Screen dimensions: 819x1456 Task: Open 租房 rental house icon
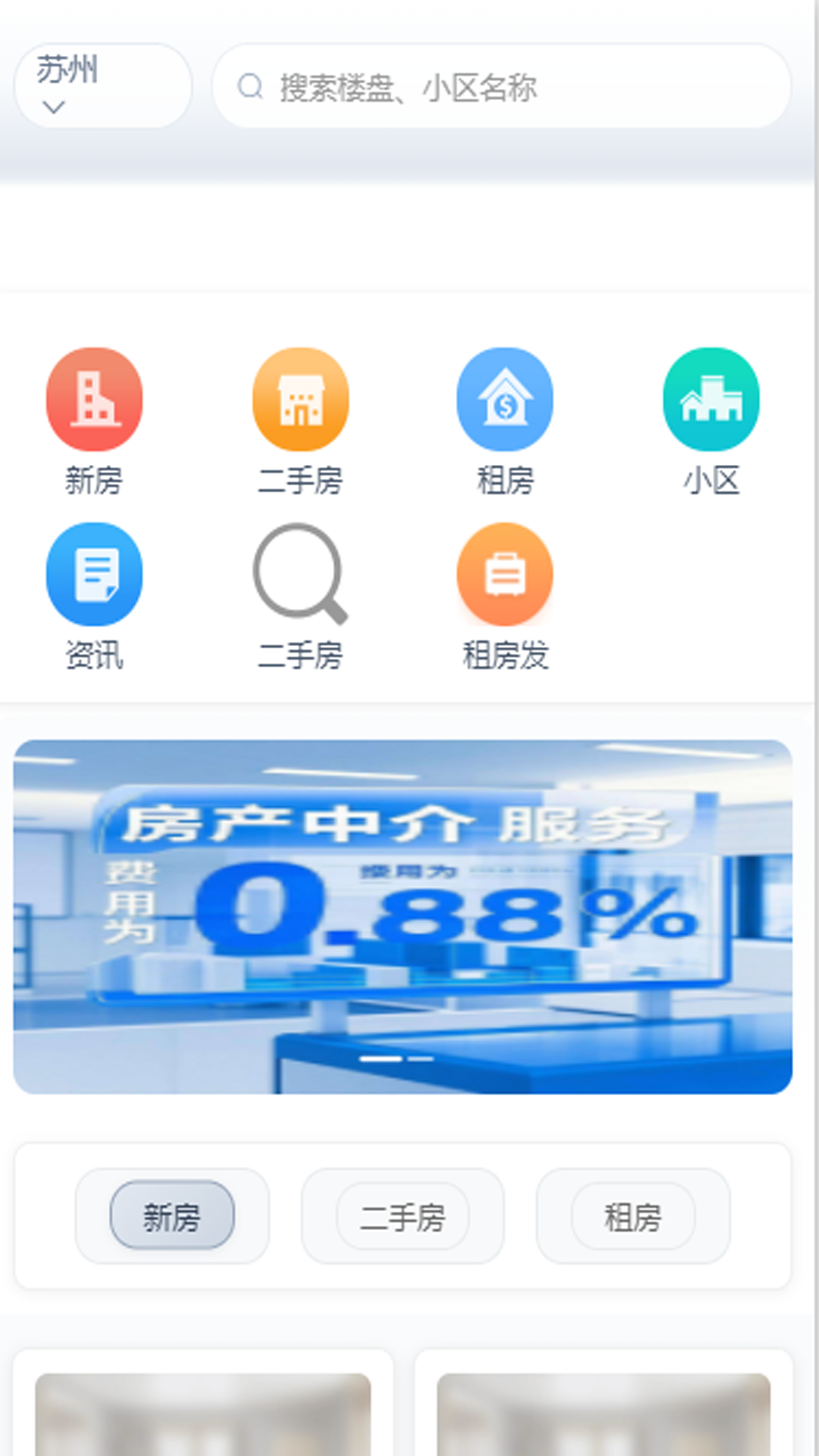coord(505,400)
